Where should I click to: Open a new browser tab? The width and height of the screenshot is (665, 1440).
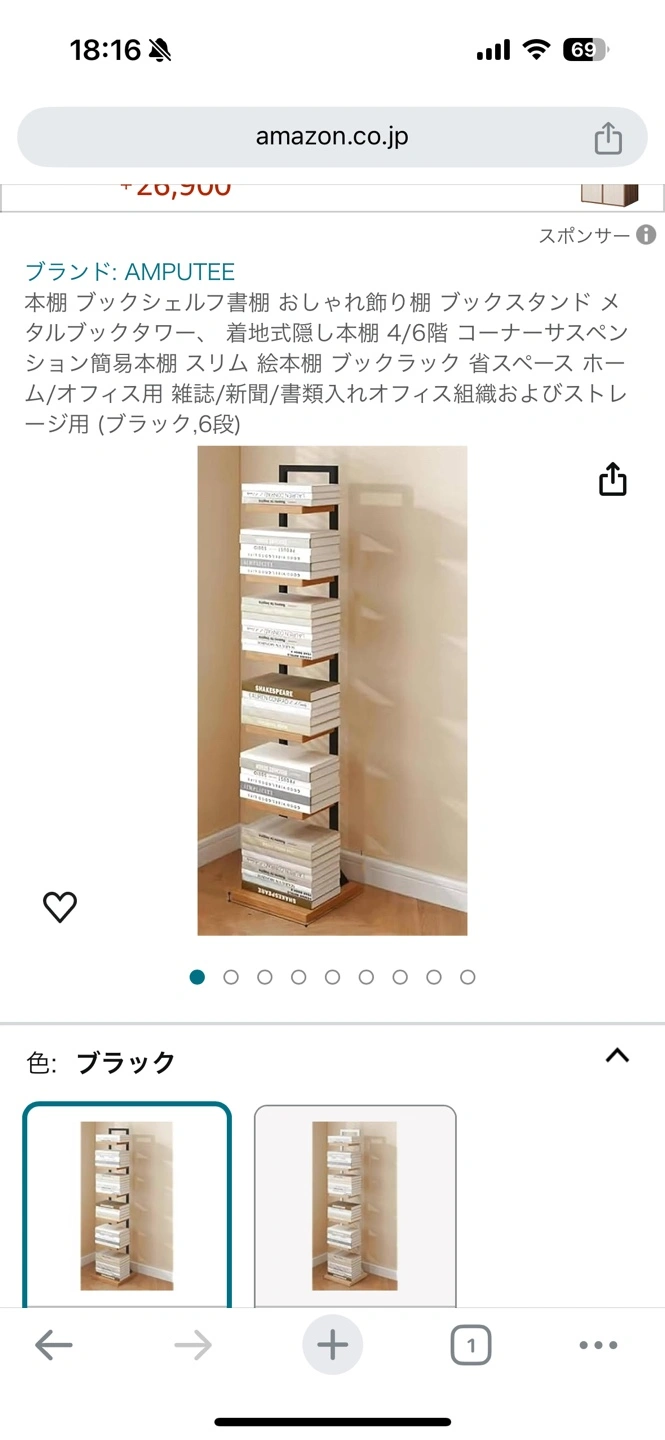(x=332, y=1345)
